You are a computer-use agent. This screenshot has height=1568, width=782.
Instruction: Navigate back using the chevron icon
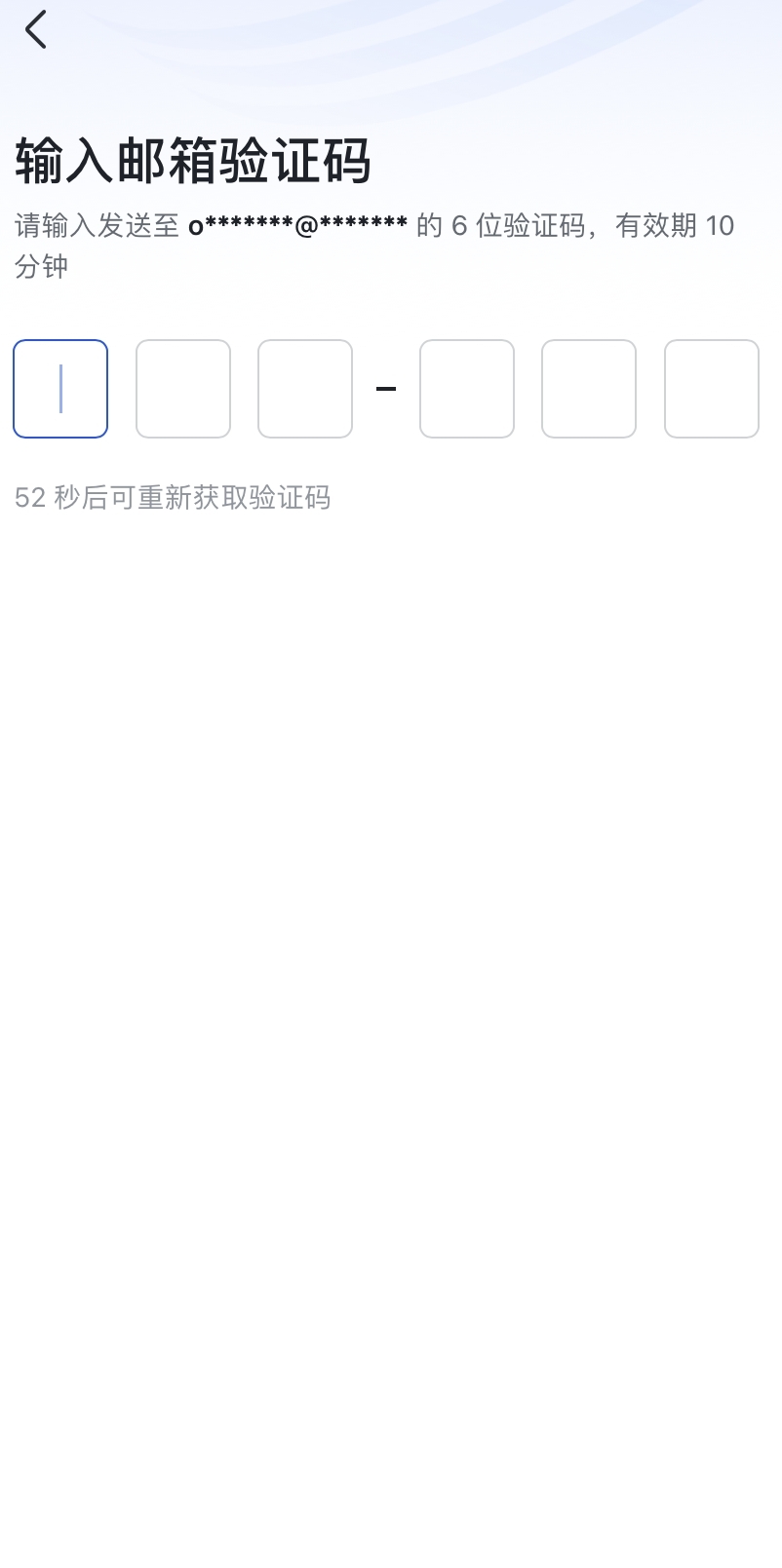click(37, 29)
